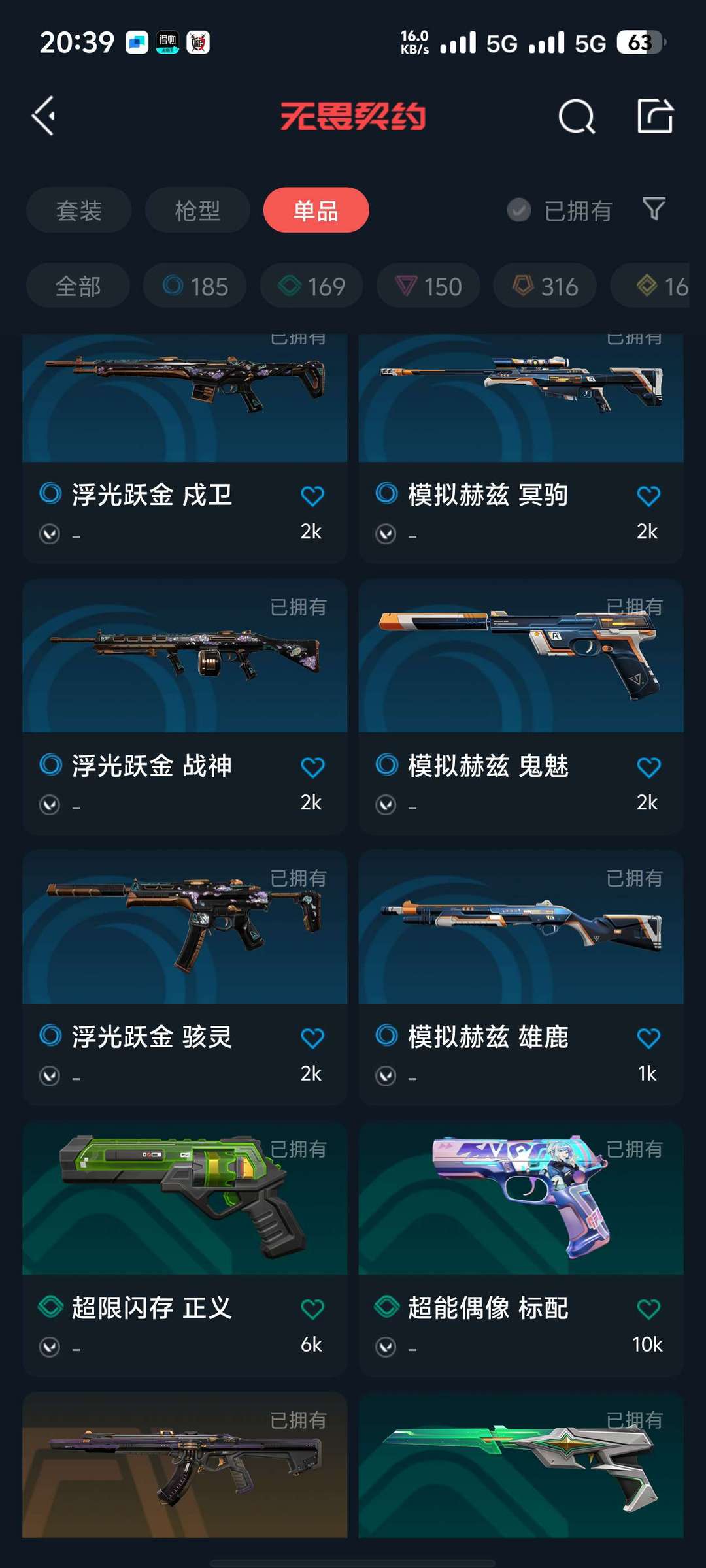The width and height of the screenshot is (706, 1568).
Task: Like the 超限闪存 正义 skin
Action: click(312, 1309)
